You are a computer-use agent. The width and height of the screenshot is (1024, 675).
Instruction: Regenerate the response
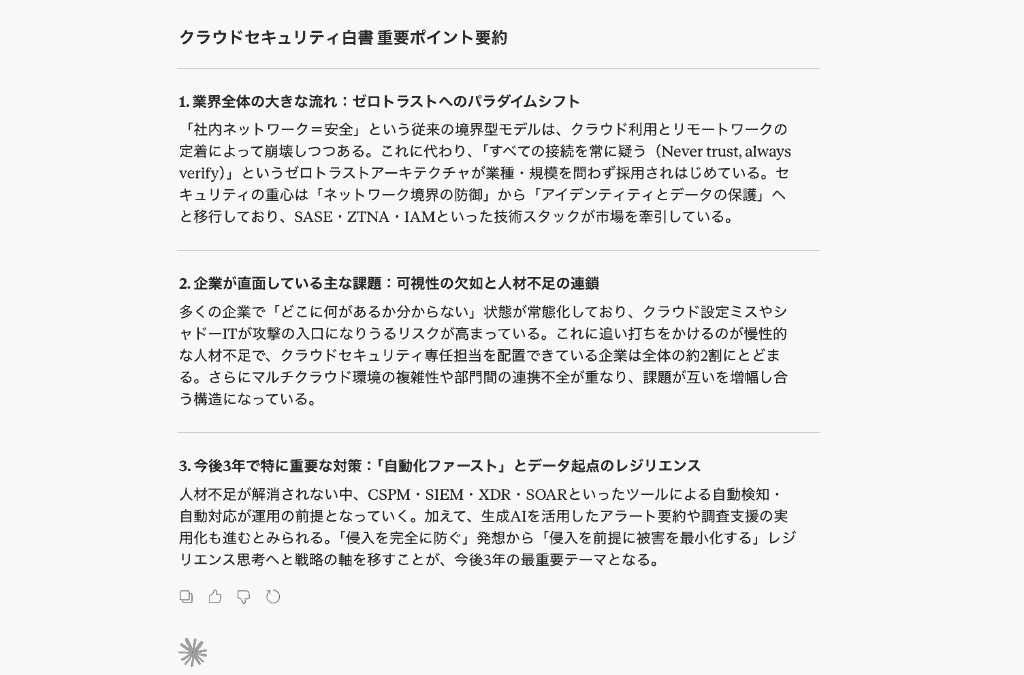[x=273, y=597]
